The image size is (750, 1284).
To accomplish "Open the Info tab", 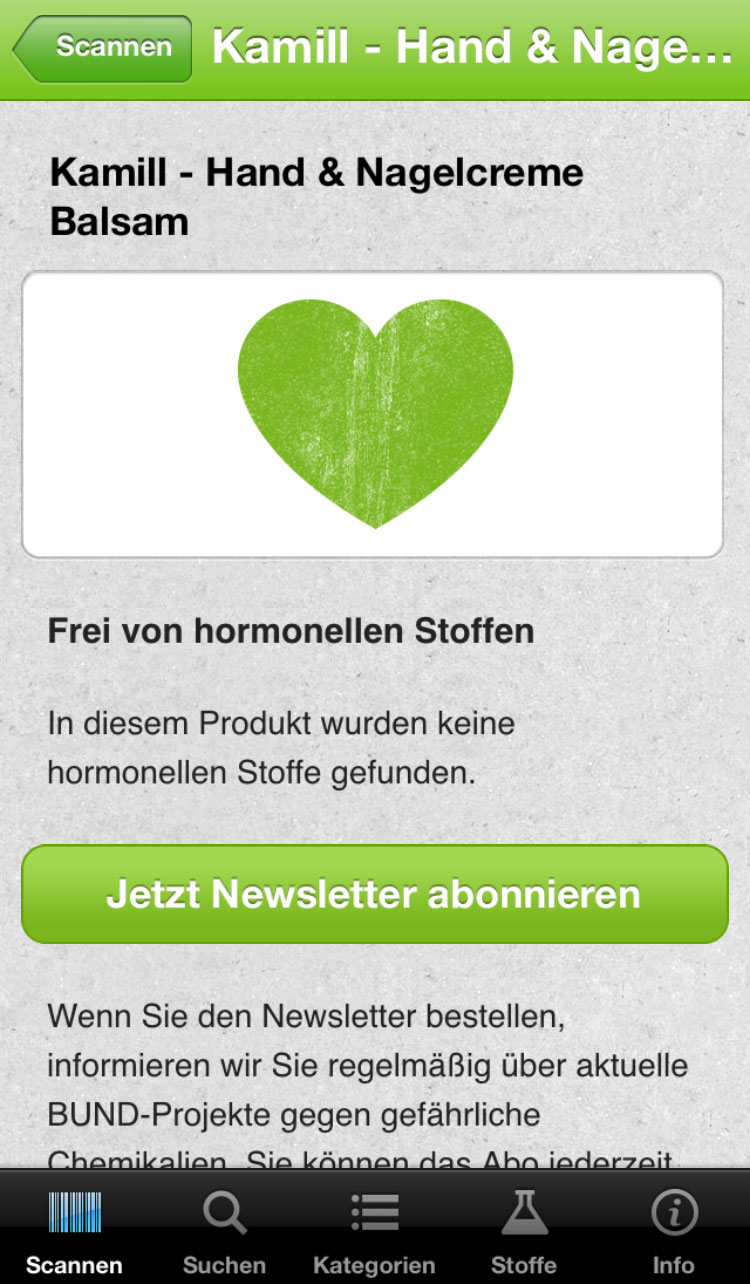I will [674, 1228].
